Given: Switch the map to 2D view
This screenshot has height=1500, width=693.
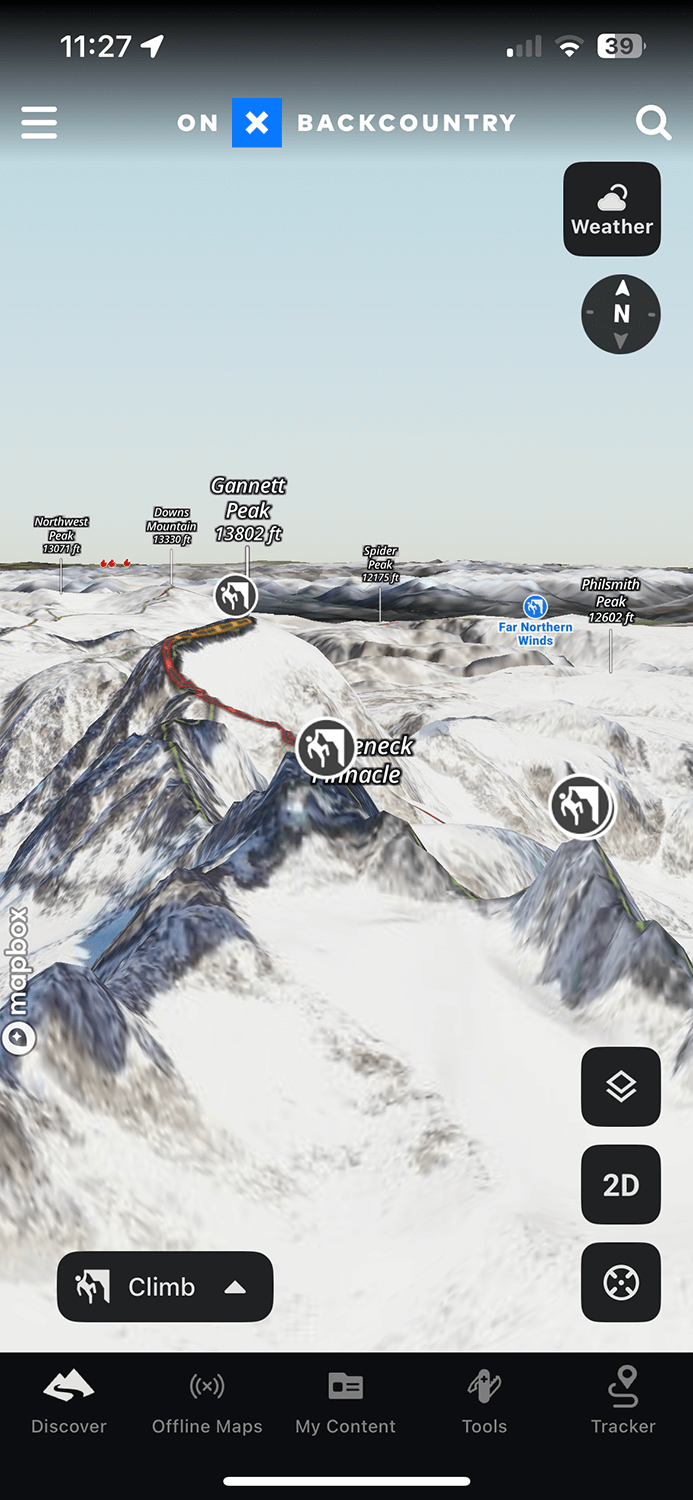Looking at the screenshot, I should (621, 1185).
